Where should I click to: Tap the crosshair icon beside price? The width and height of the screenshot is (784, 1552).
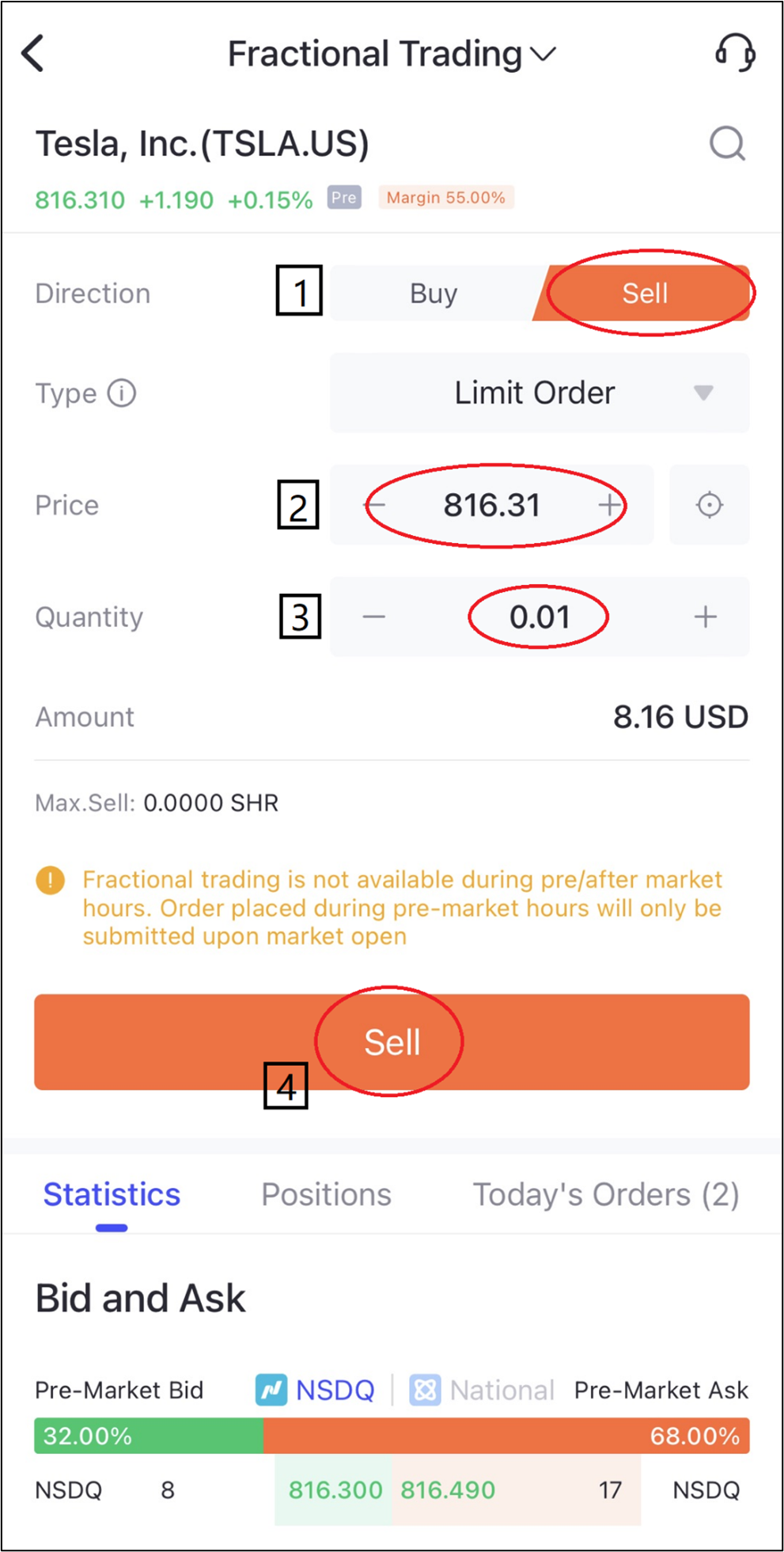tap(709, 504)
